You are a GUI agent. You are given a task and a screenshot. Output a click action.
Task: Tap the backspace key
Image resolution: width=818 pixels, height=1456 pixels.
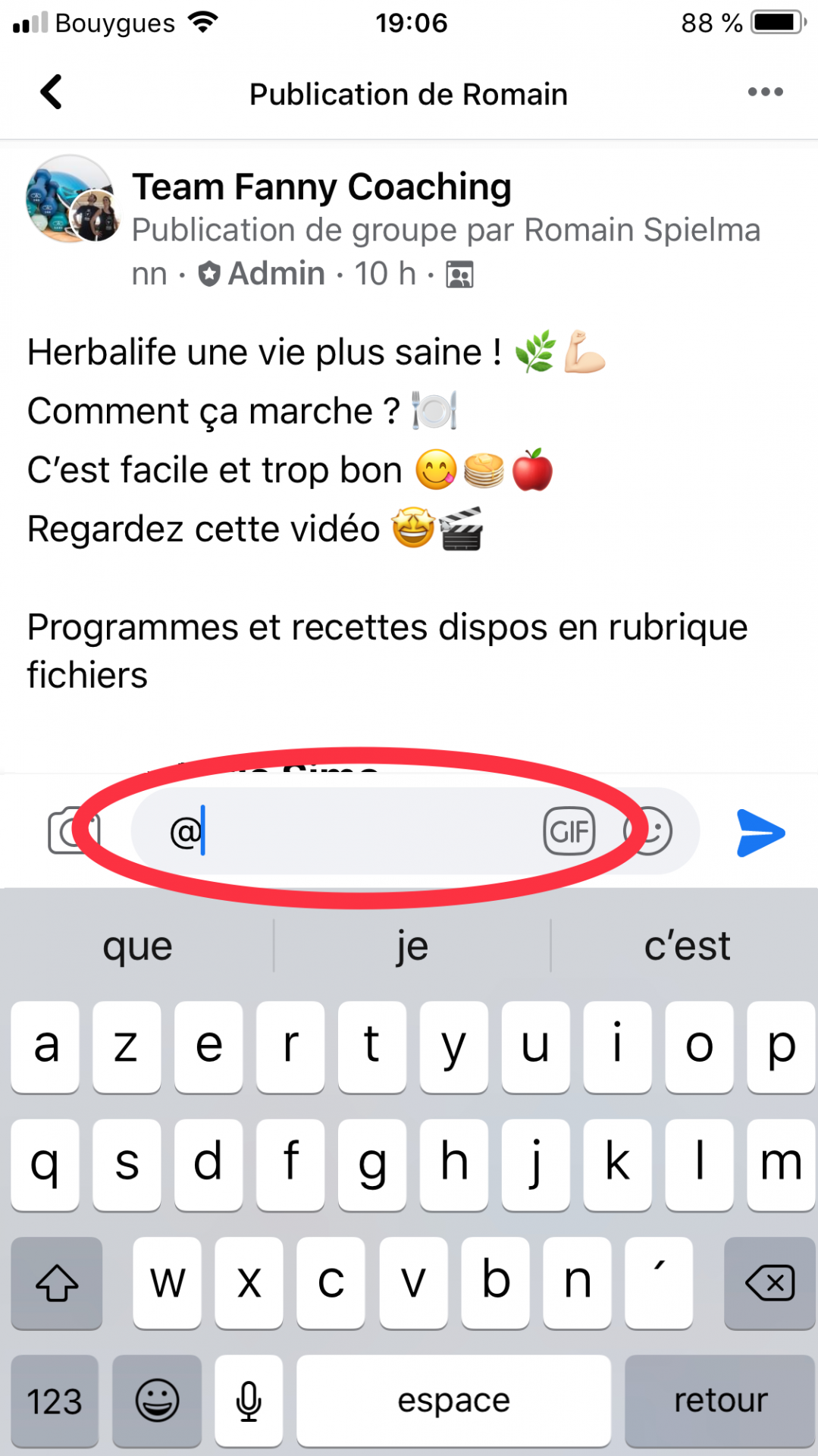pos(769,1283)
